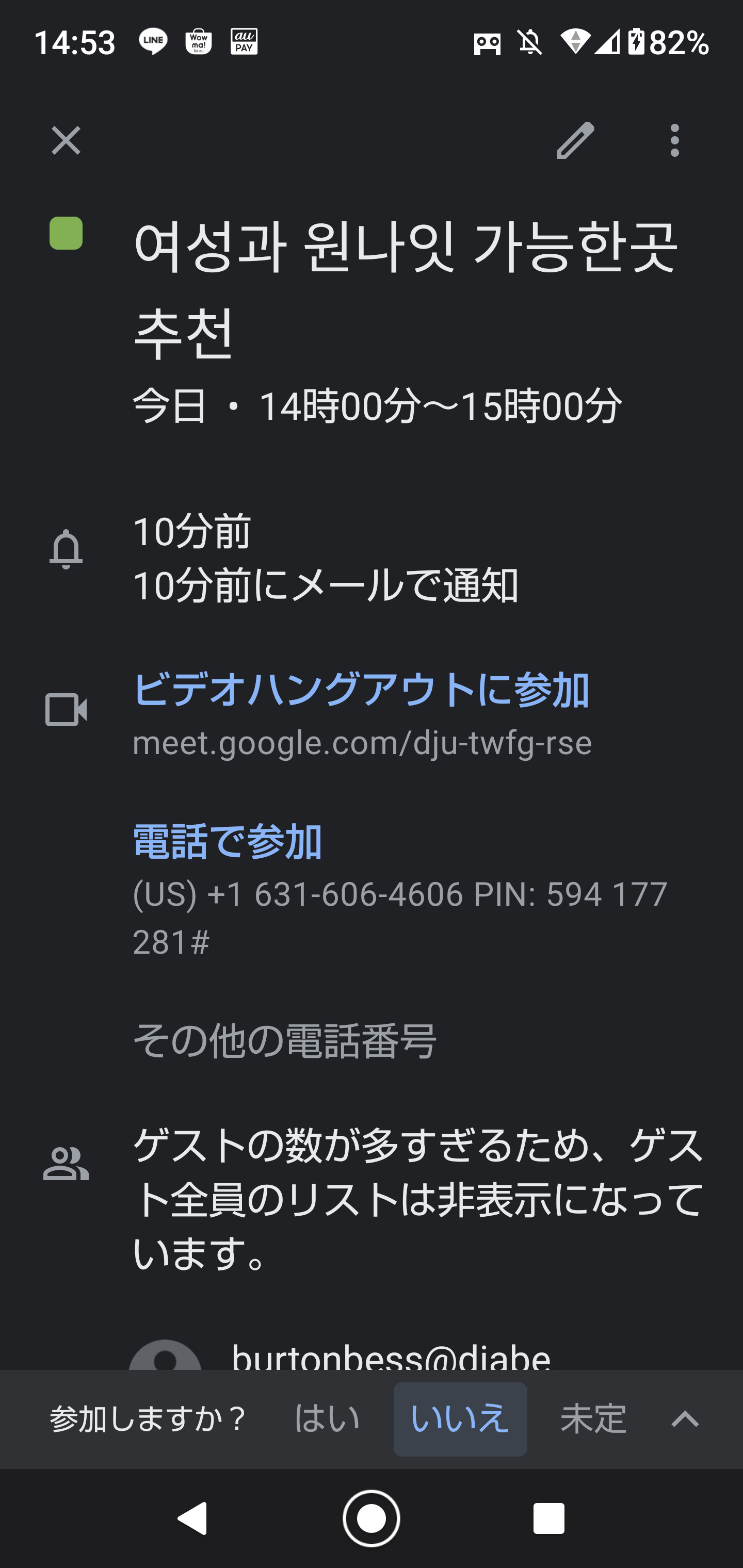
Task: Open the overflow menu
Action: point(674,141)
